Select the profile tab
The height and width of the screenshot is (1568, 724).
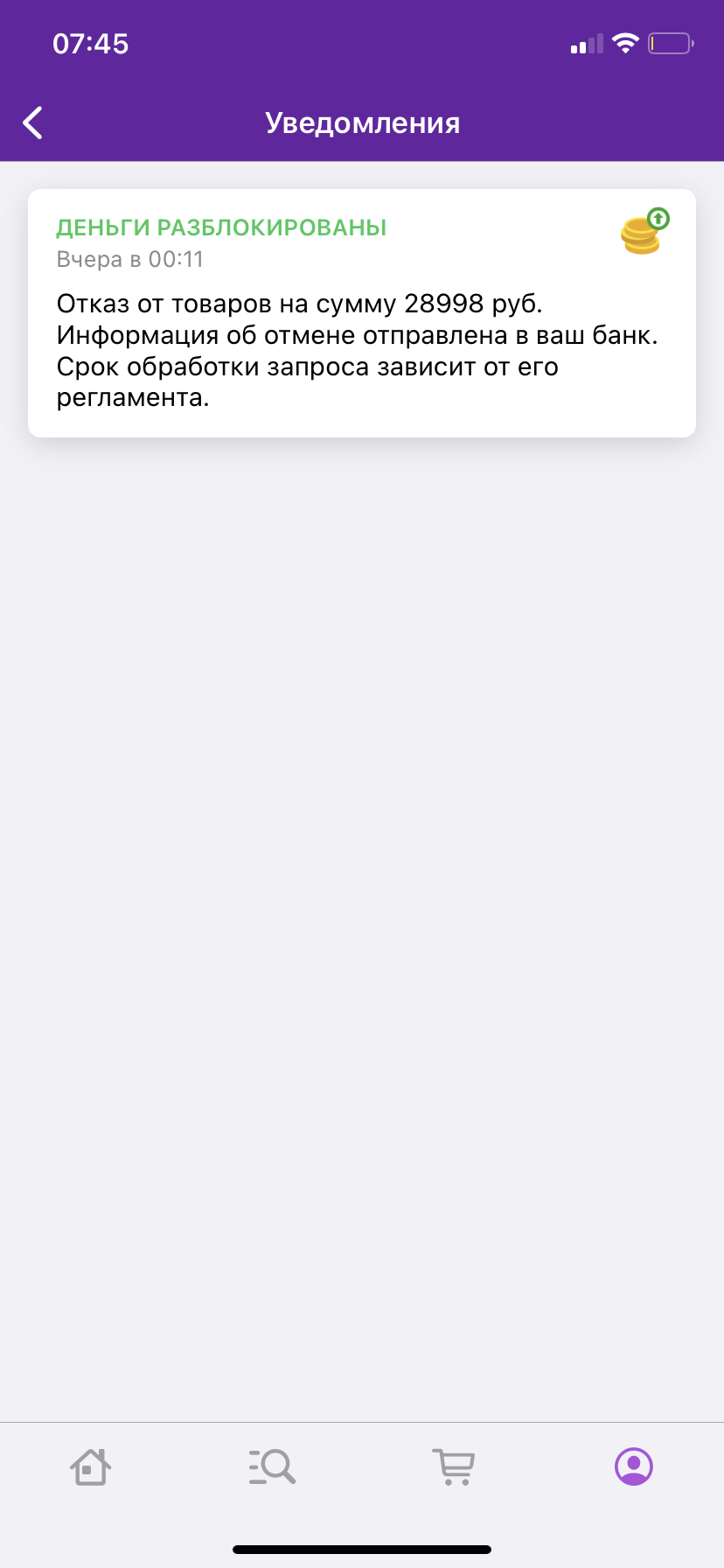pos(634,1466)
